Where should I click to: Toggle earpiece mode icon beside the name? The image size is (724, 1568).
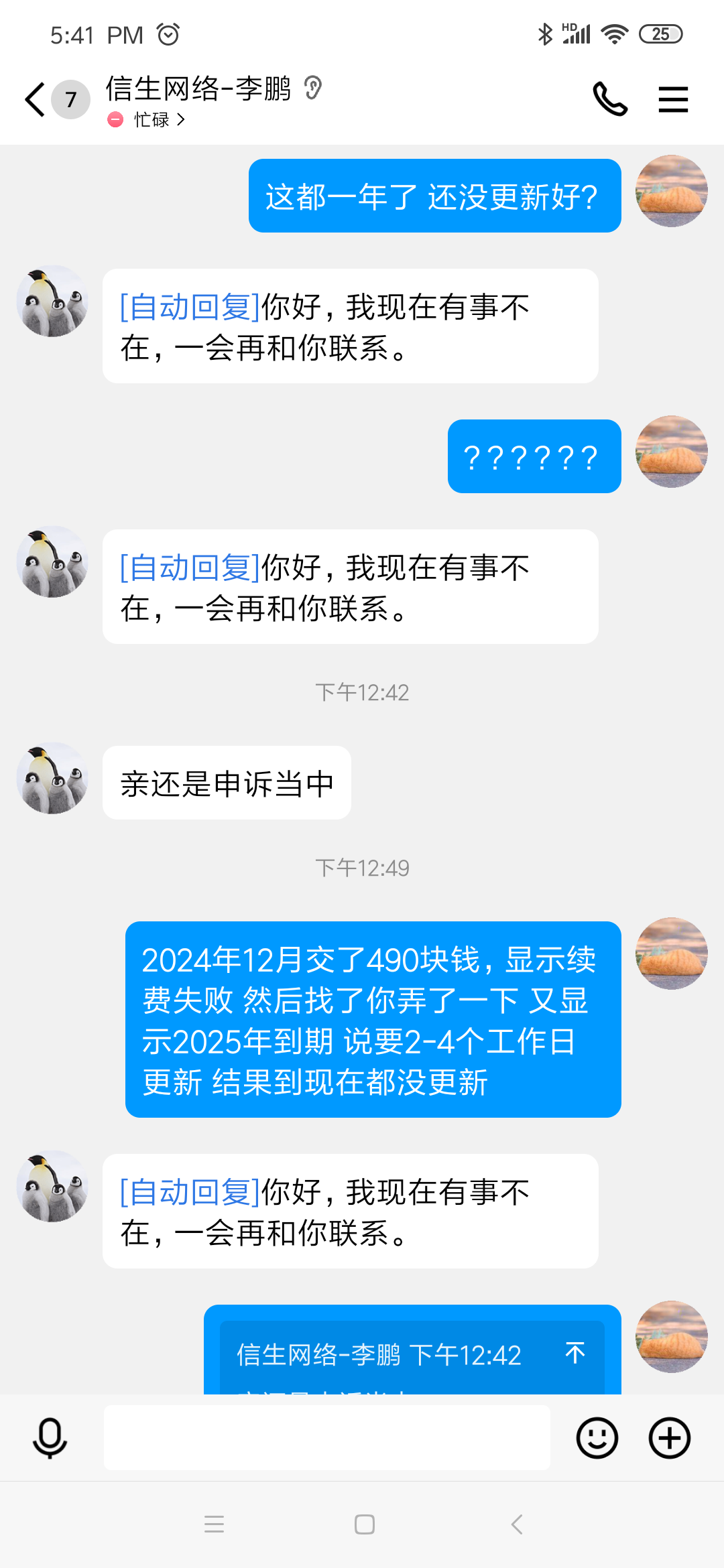tap(312, 88)
